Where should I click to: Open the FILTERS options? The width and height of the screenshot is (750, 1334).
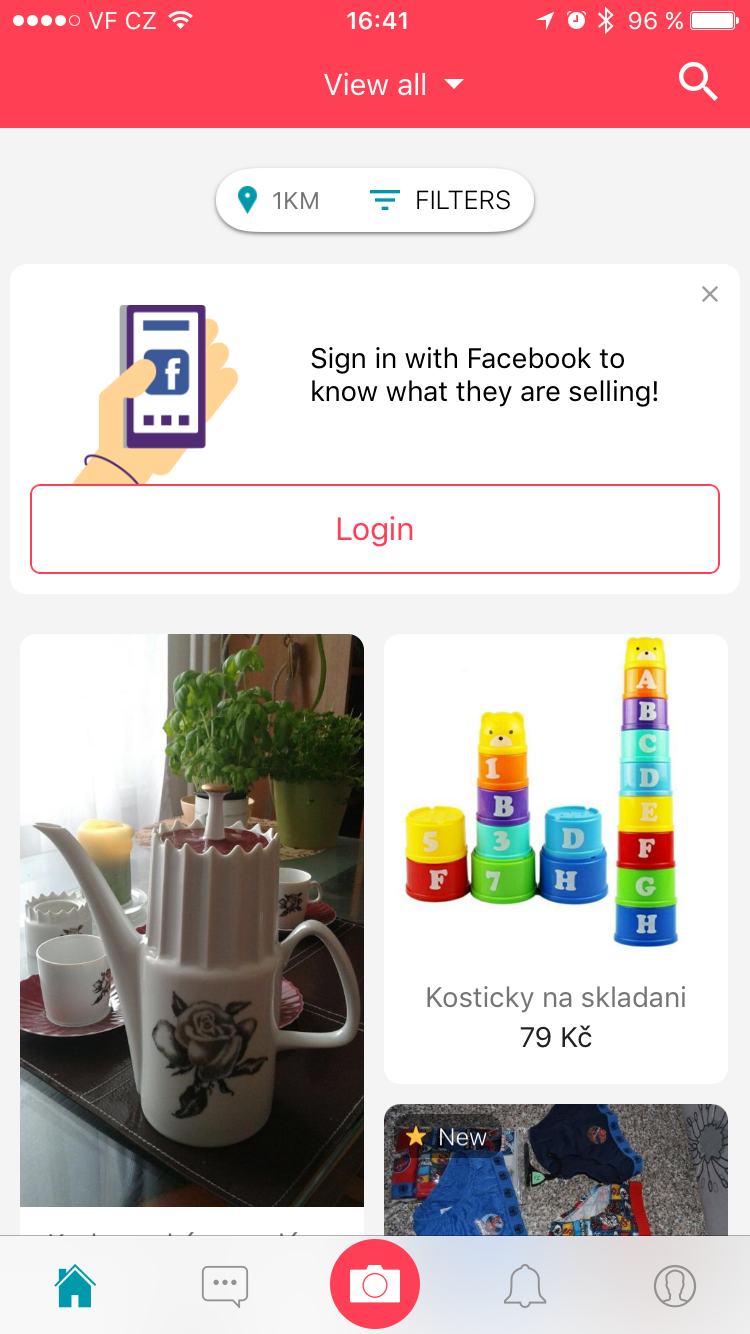point(441,201)
